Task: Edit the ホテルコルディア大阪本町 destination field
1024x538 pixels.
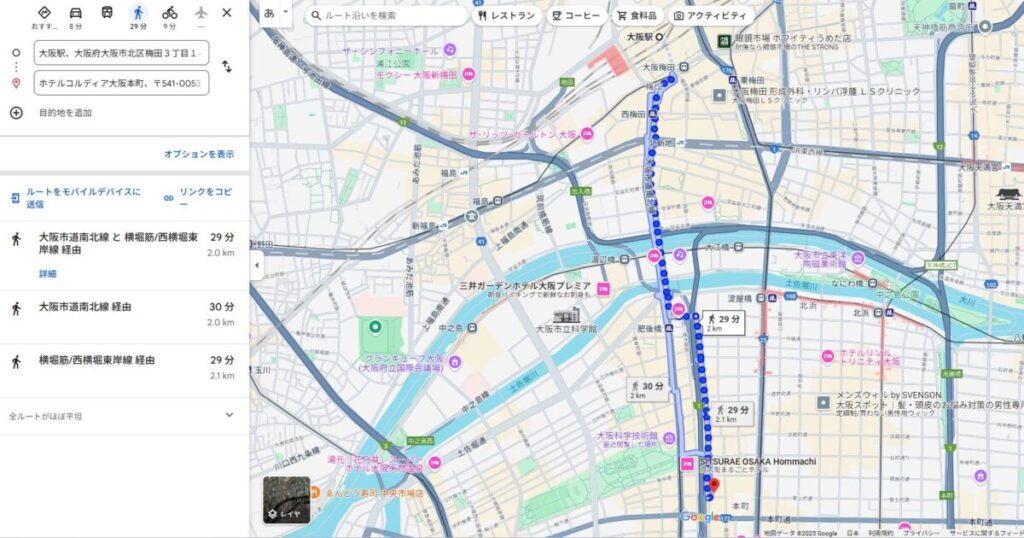Action: (x=121, y=83)
